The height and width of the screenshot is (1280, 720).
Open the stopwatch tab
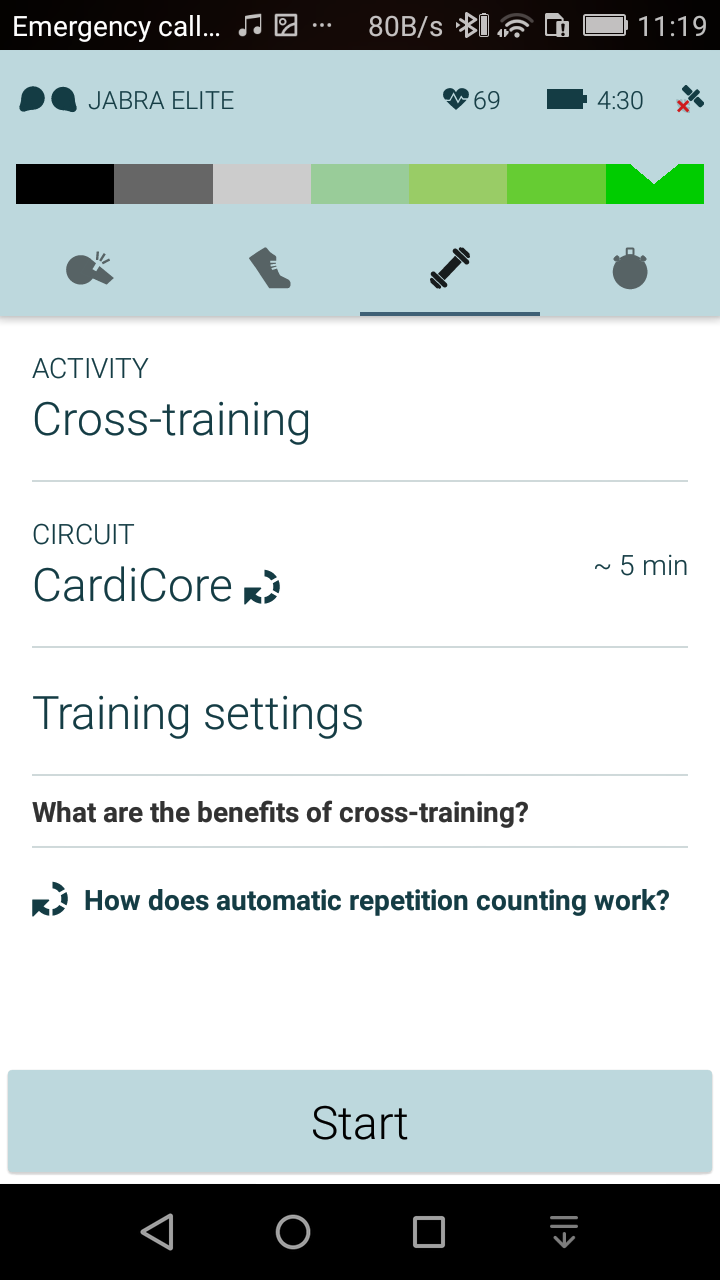click(x=630, y=270)
